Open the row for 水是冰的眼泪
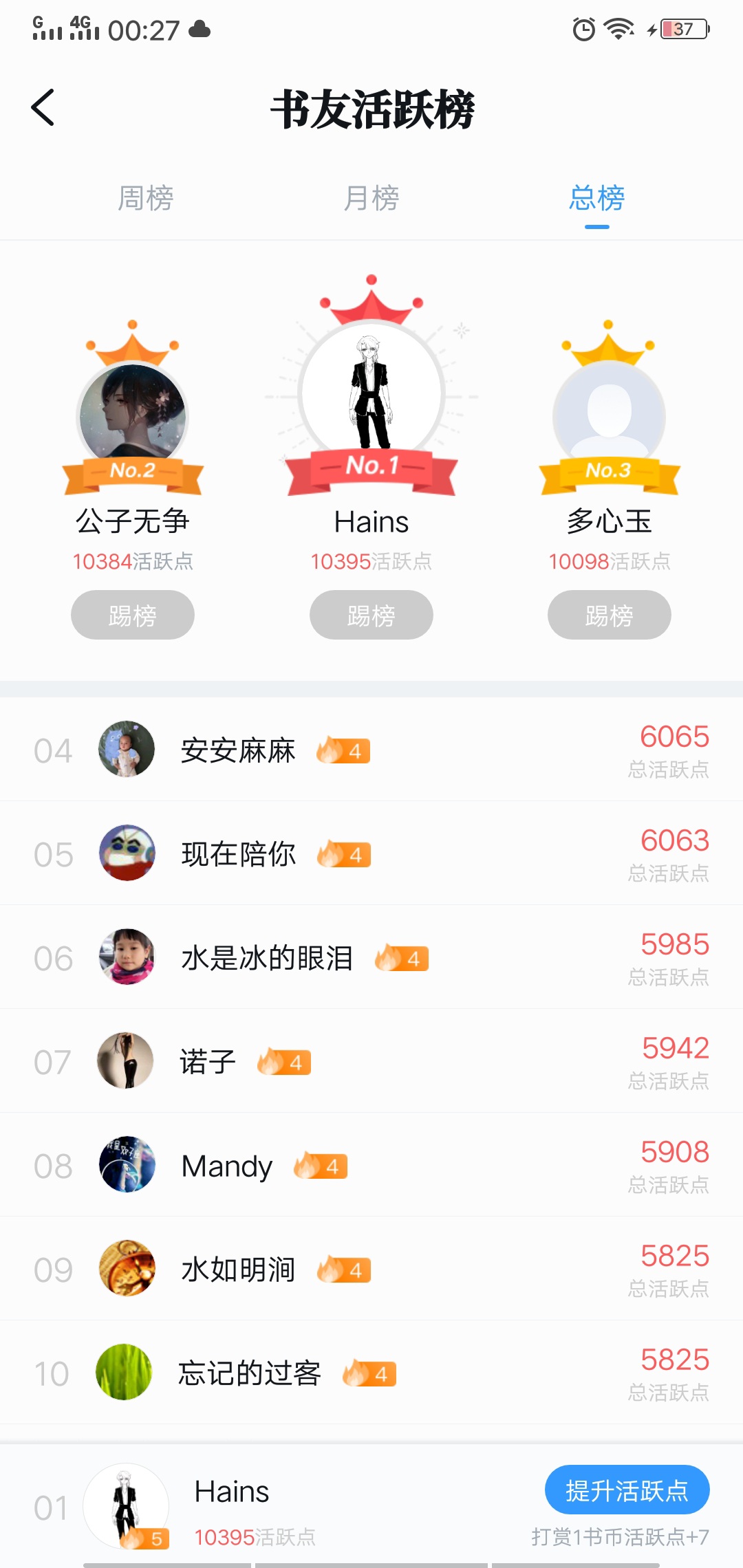 [371, 957]
